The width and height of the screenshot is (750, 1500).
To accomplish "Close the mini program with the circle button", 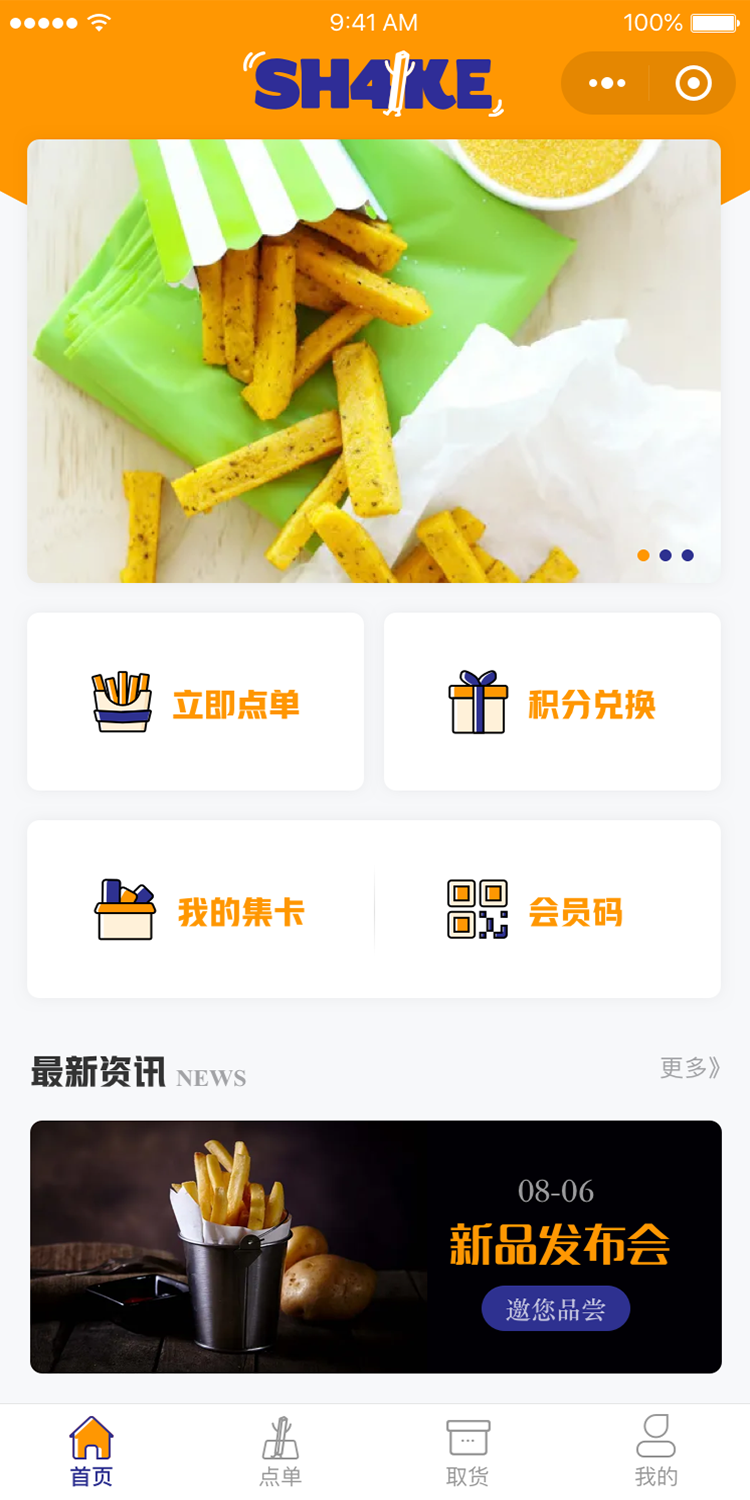I will (693, 83).
